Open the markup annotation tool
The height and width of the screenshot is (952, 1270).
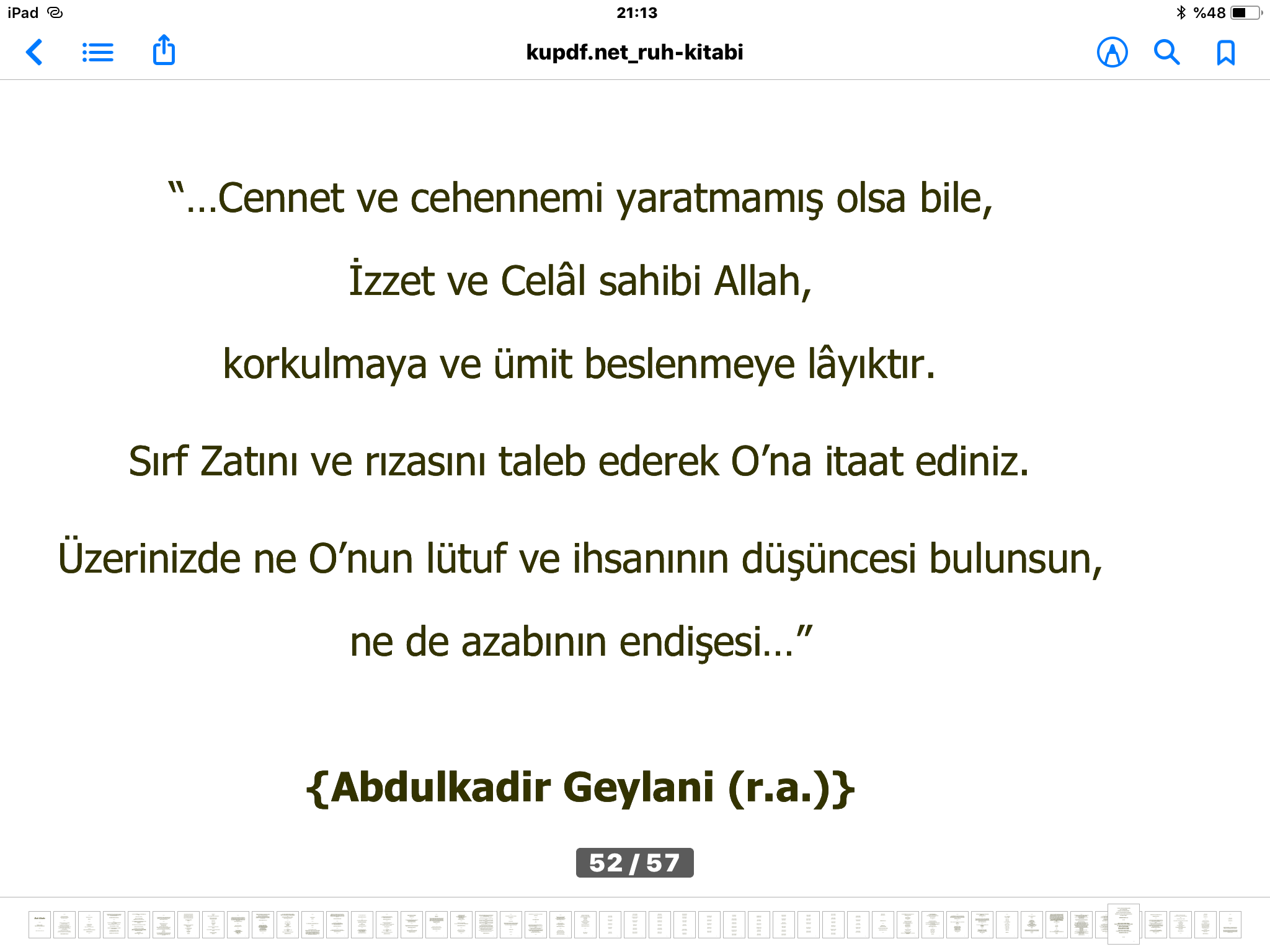1112,52
